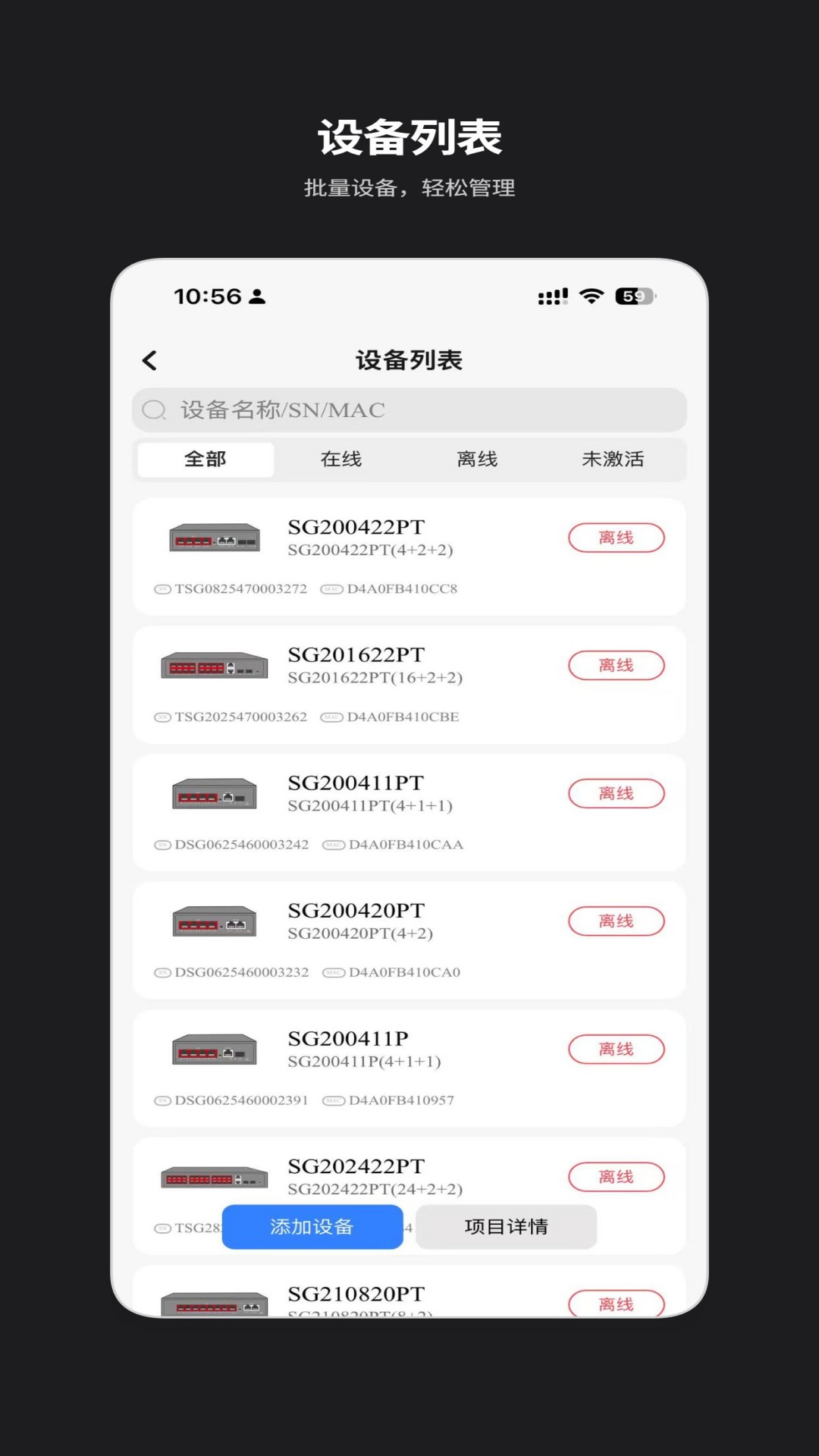Click the SG200422PT device thumbnail image
This screenshot has width=819, height=1456.
click(215, 537)
